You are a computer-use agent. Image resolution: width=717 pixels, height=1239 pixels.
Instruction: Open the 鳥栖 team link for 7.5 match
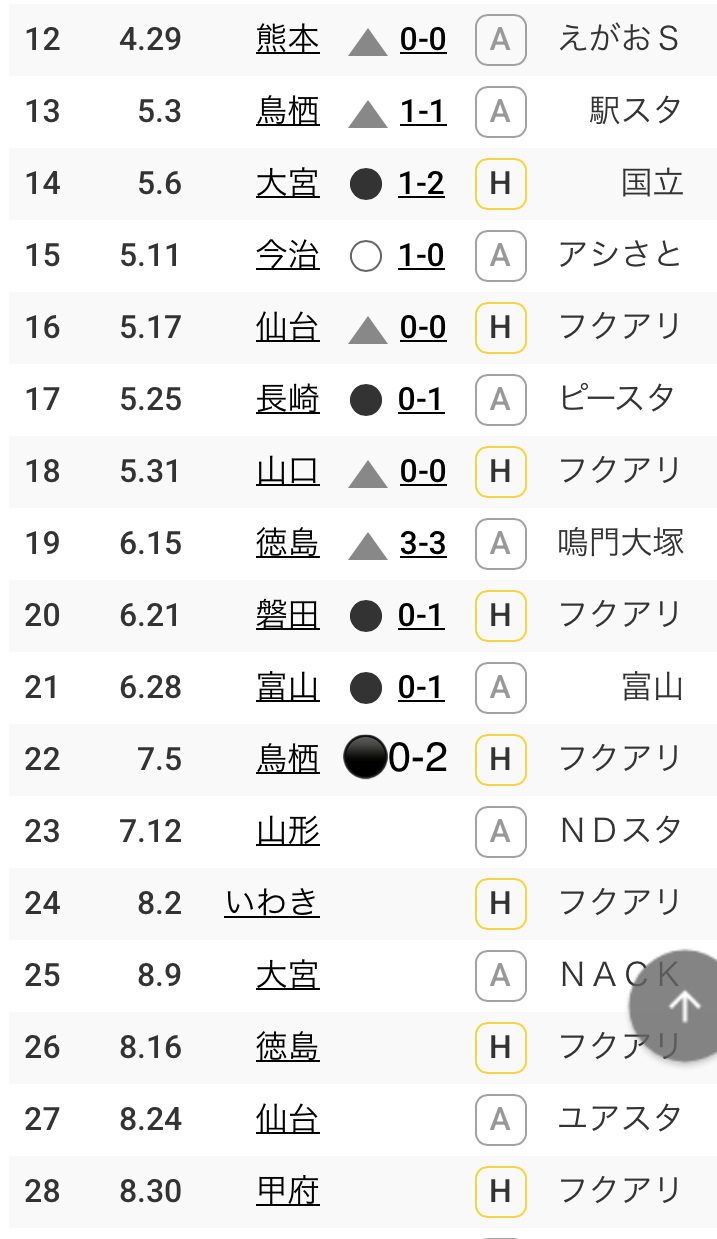(x=288, y=759)
